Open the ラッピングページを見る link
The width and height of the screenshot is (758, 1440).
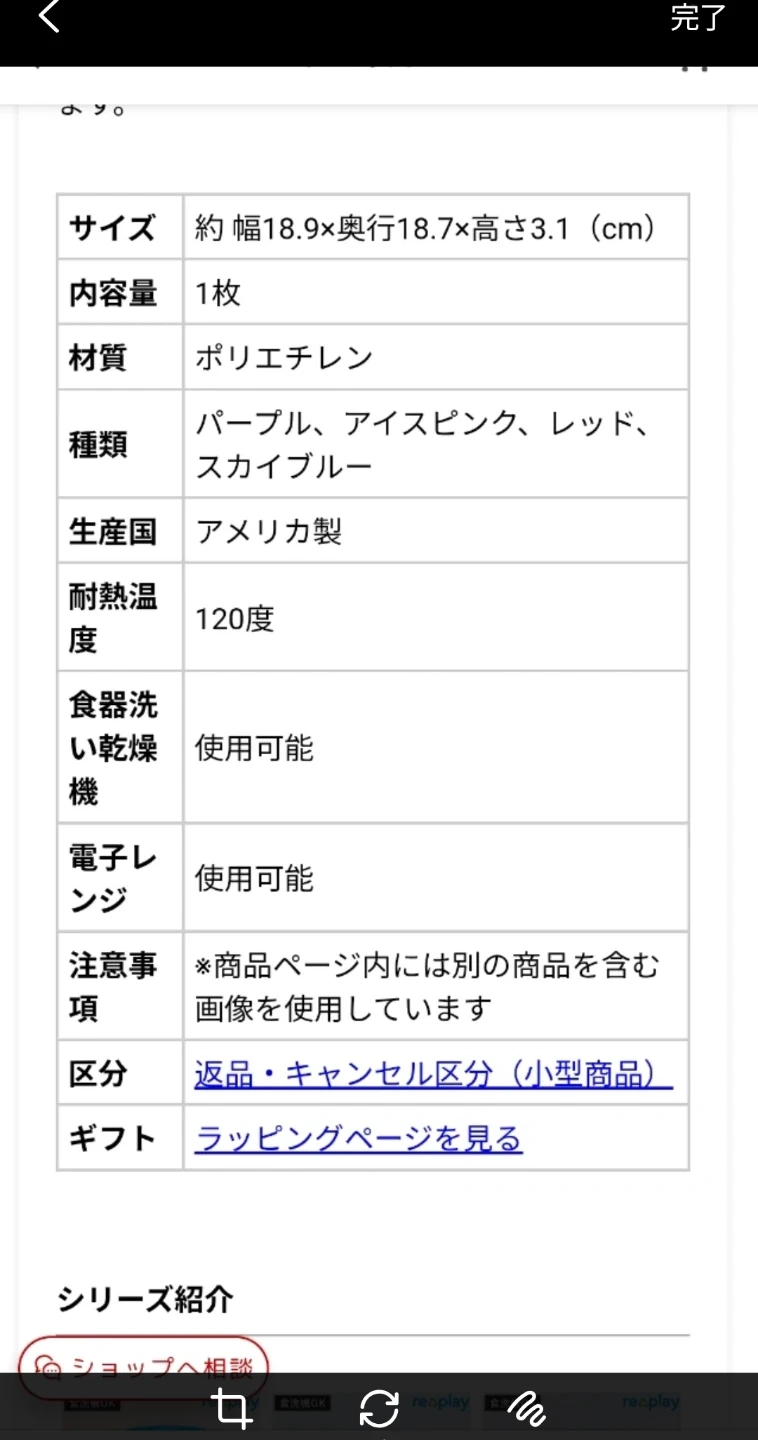tap(358, 1138)
